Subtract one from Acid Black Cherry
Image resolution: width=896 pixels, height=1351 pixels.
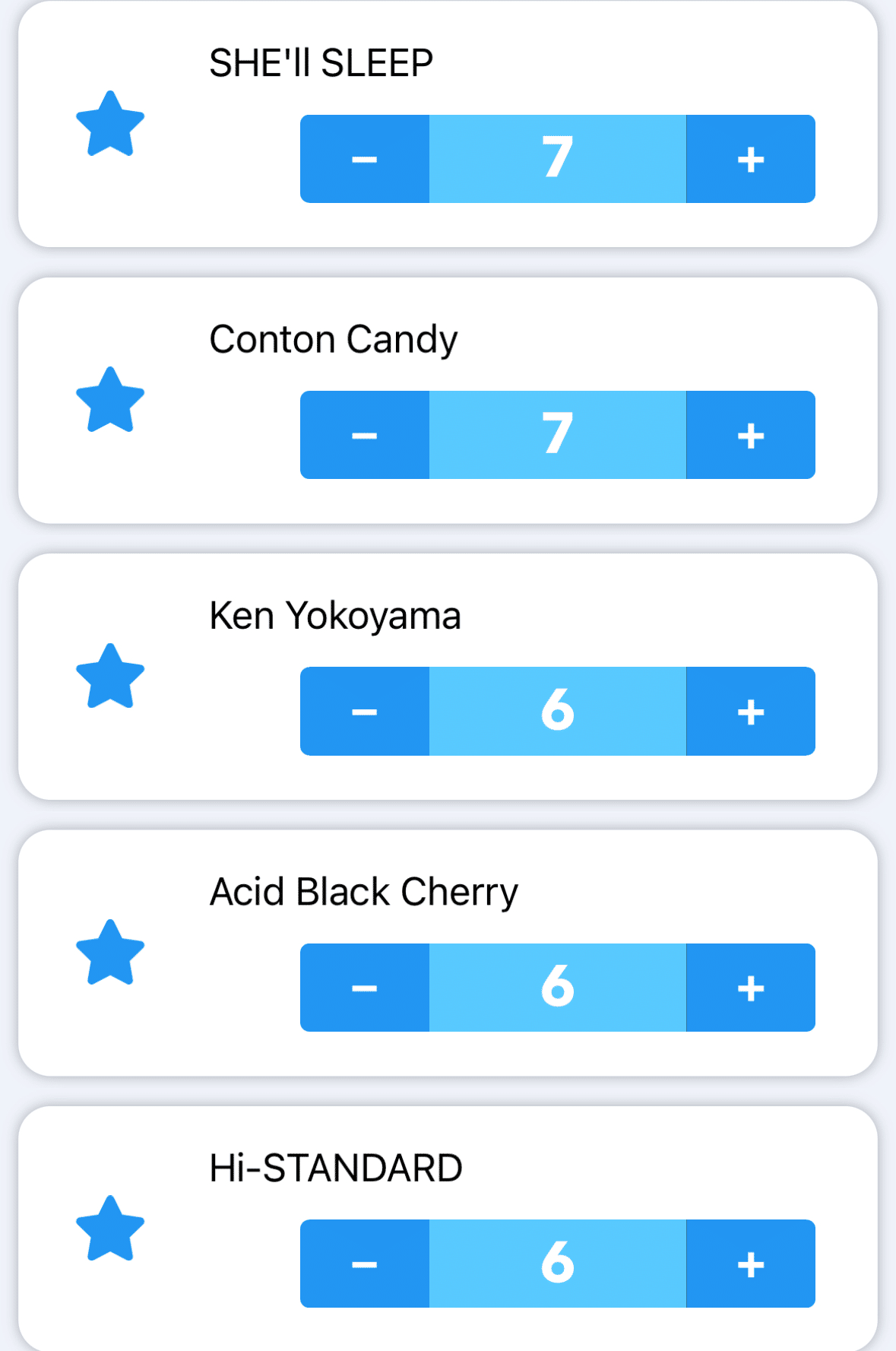tap(365, 988)
